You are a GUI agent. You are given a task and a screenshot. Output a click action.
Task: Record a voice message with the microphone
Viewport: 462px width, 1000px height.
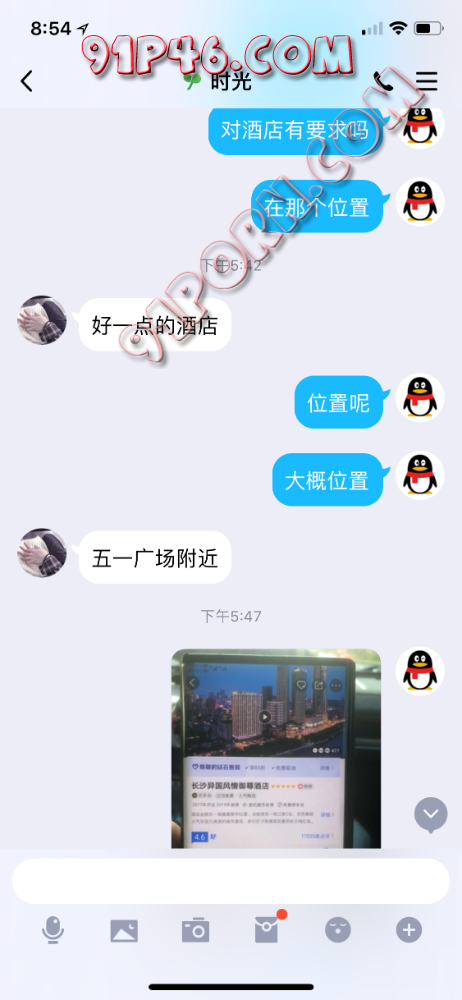(x=53, y=930)
